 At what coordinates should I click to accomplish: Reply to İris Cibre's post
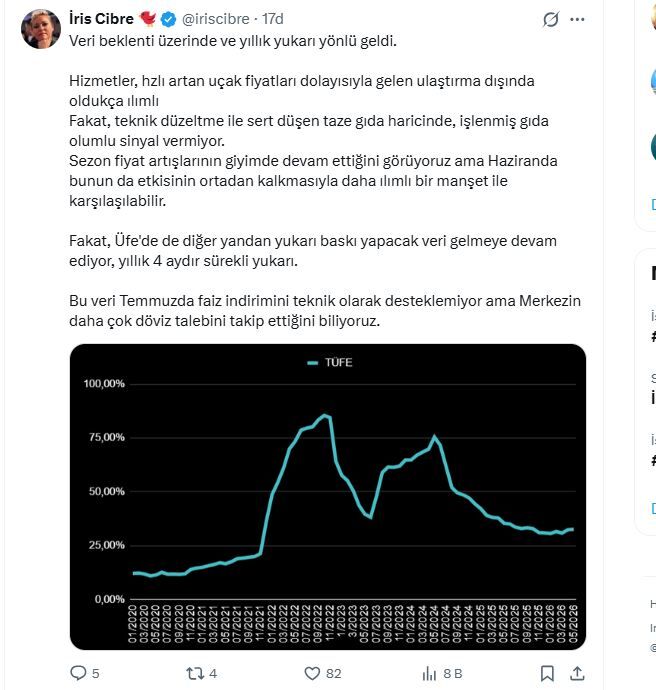[x=85, y=673]
